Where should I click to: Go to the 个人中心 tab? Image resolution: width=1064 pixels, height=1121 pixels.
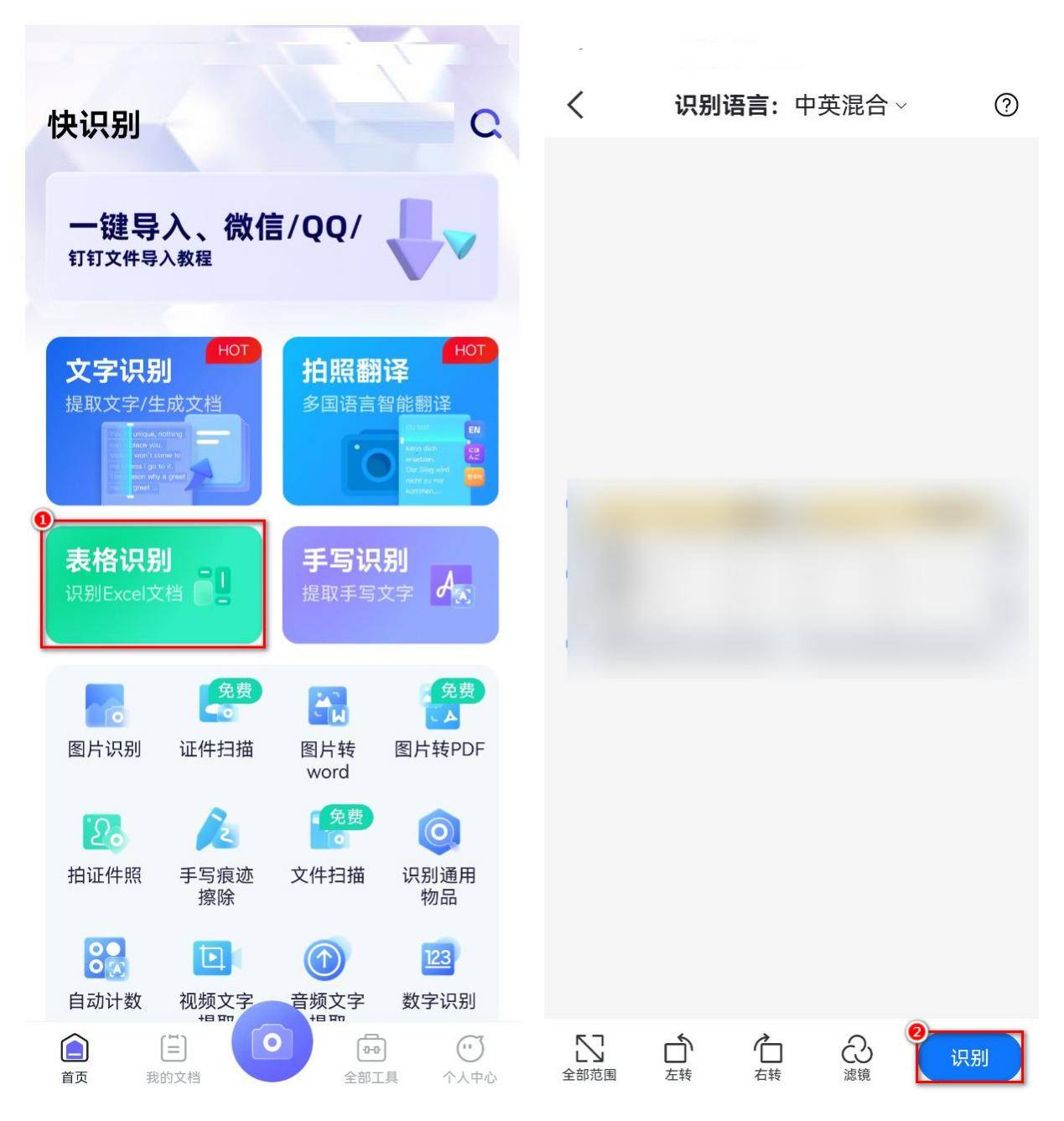pos(470,1058)
